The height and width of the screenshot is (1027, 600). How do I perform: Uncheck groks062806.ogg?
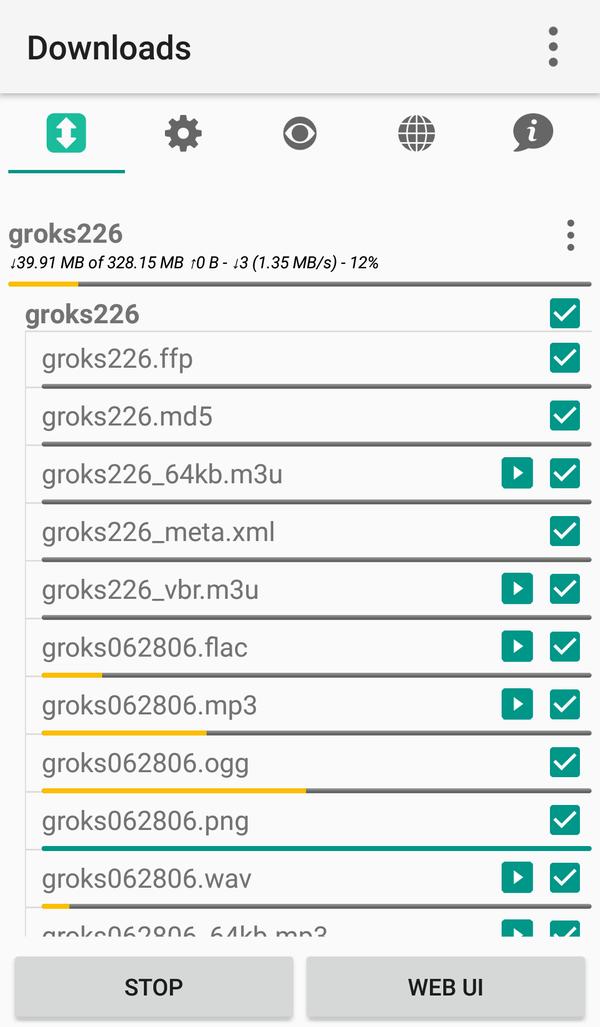click(x=565, y=762)
